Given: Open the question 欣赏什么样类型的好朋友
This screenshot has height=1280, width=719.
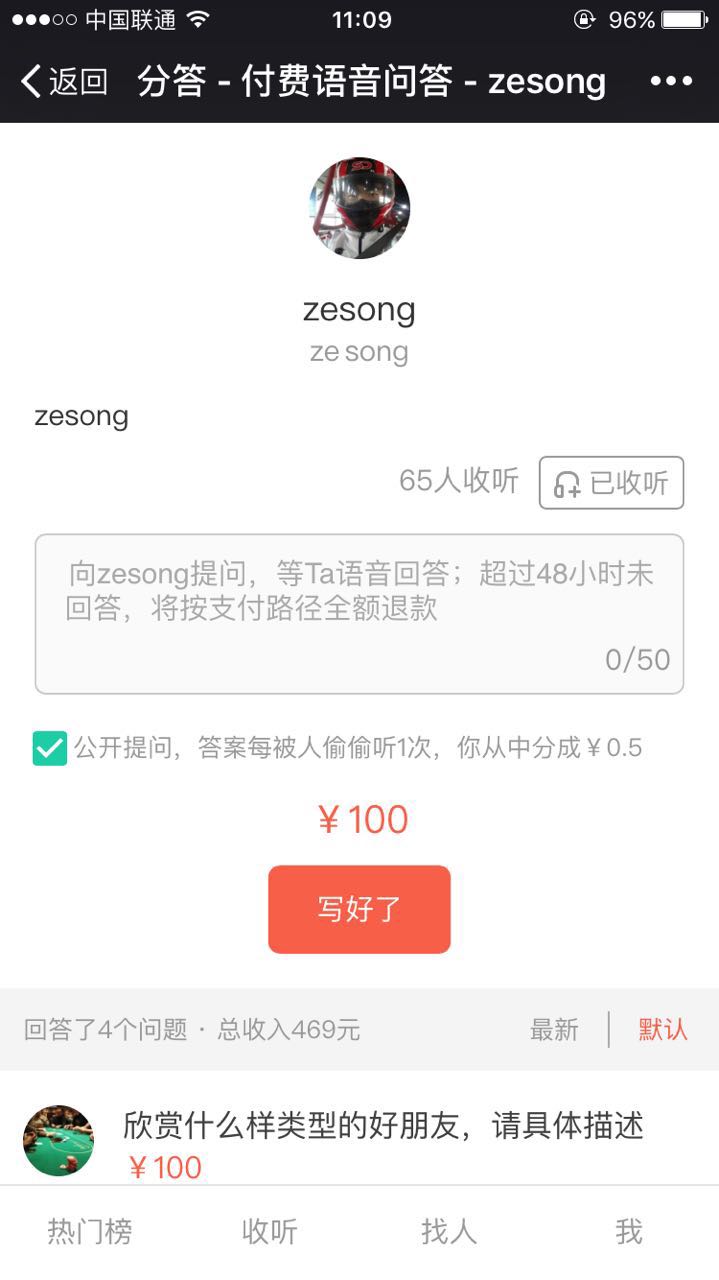Looking at the screenshot, I should (382, 1126).
